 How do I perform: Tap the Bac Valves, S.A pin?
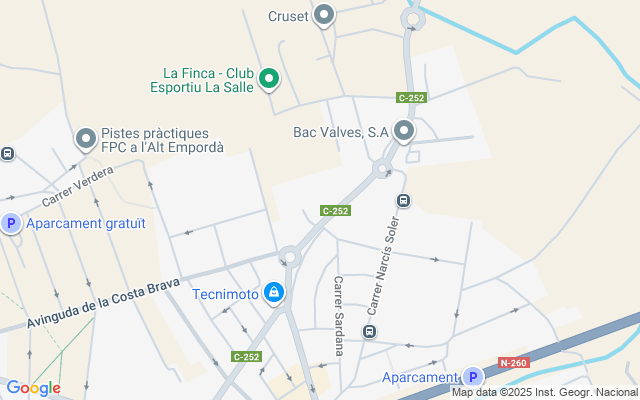[404, 131]
